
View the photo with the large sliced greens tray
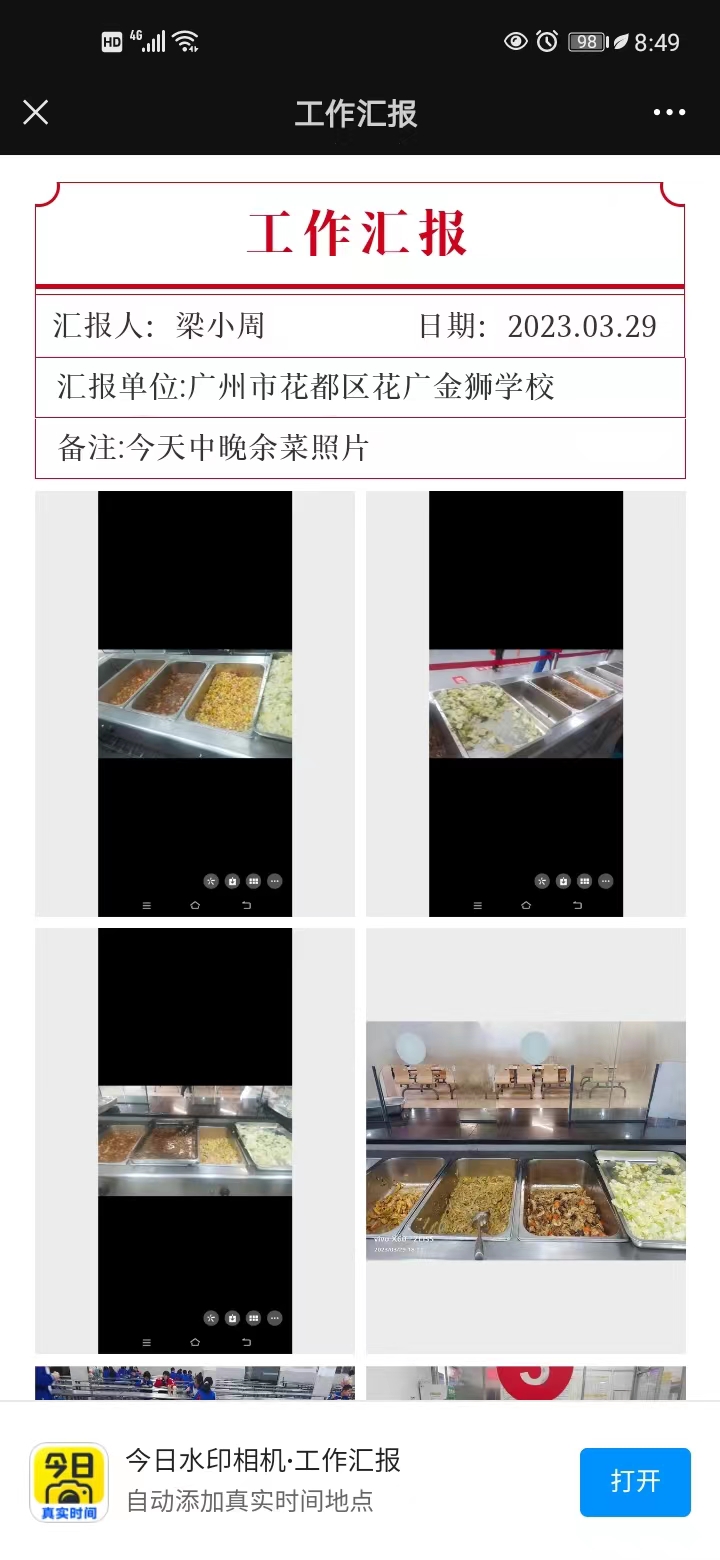526,704
